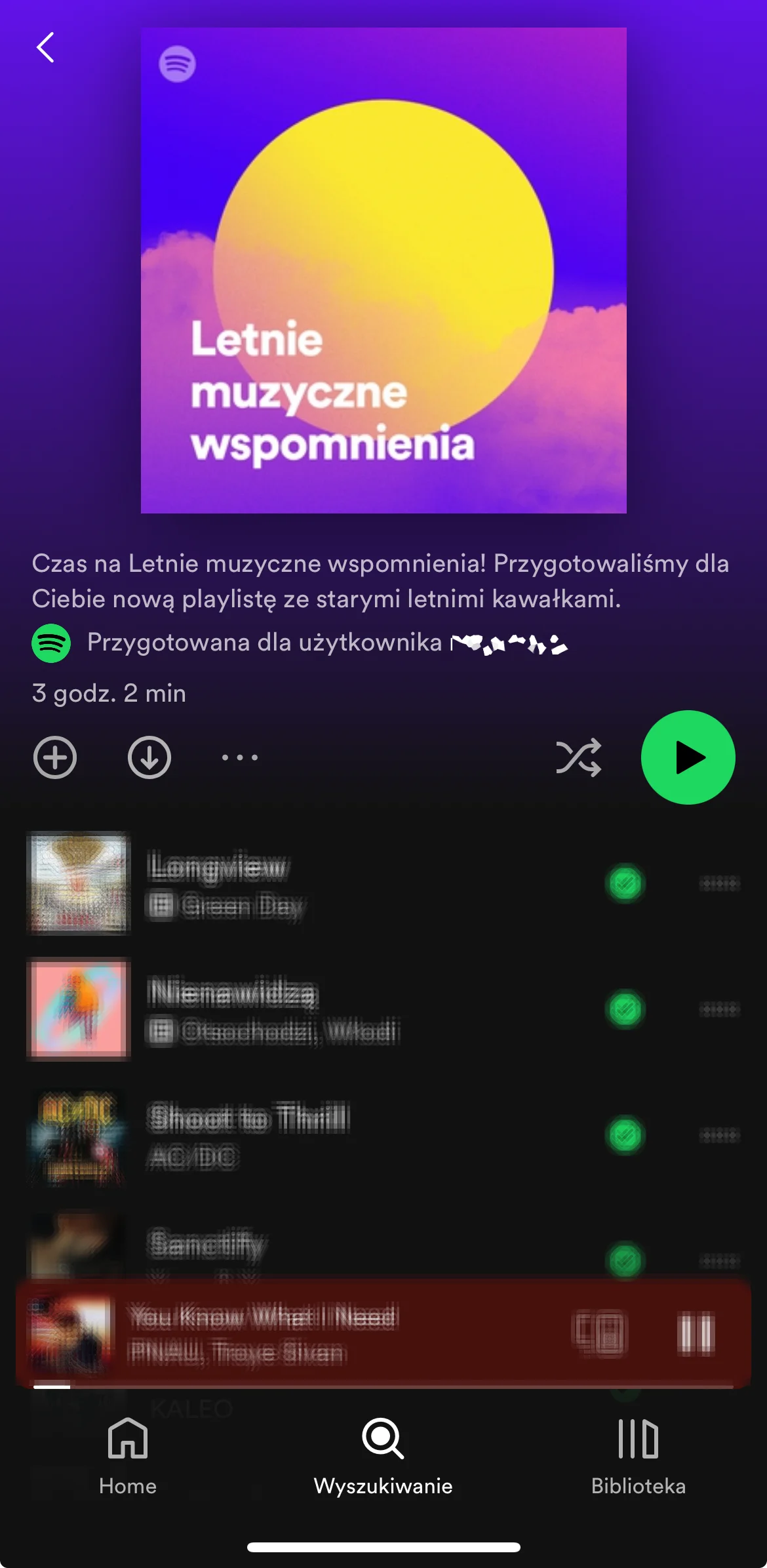The height and width of the screenshot is (1568, 767).
Task: Pause the currently playing song
Action: click(696, 1333)
